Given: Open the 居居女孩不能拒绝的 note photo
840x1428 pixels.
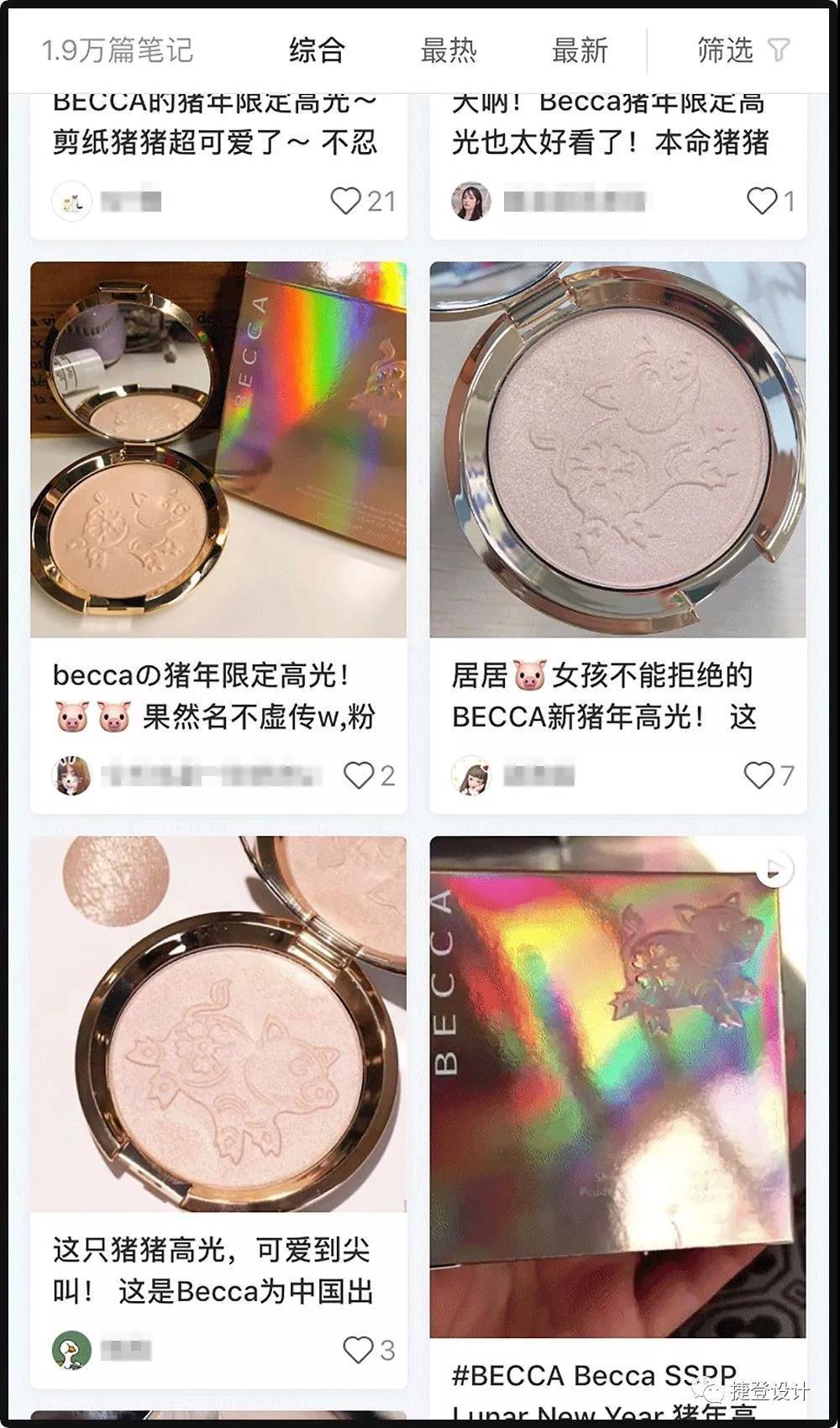Looking at the screenshot, I should (x=617, y=449).
